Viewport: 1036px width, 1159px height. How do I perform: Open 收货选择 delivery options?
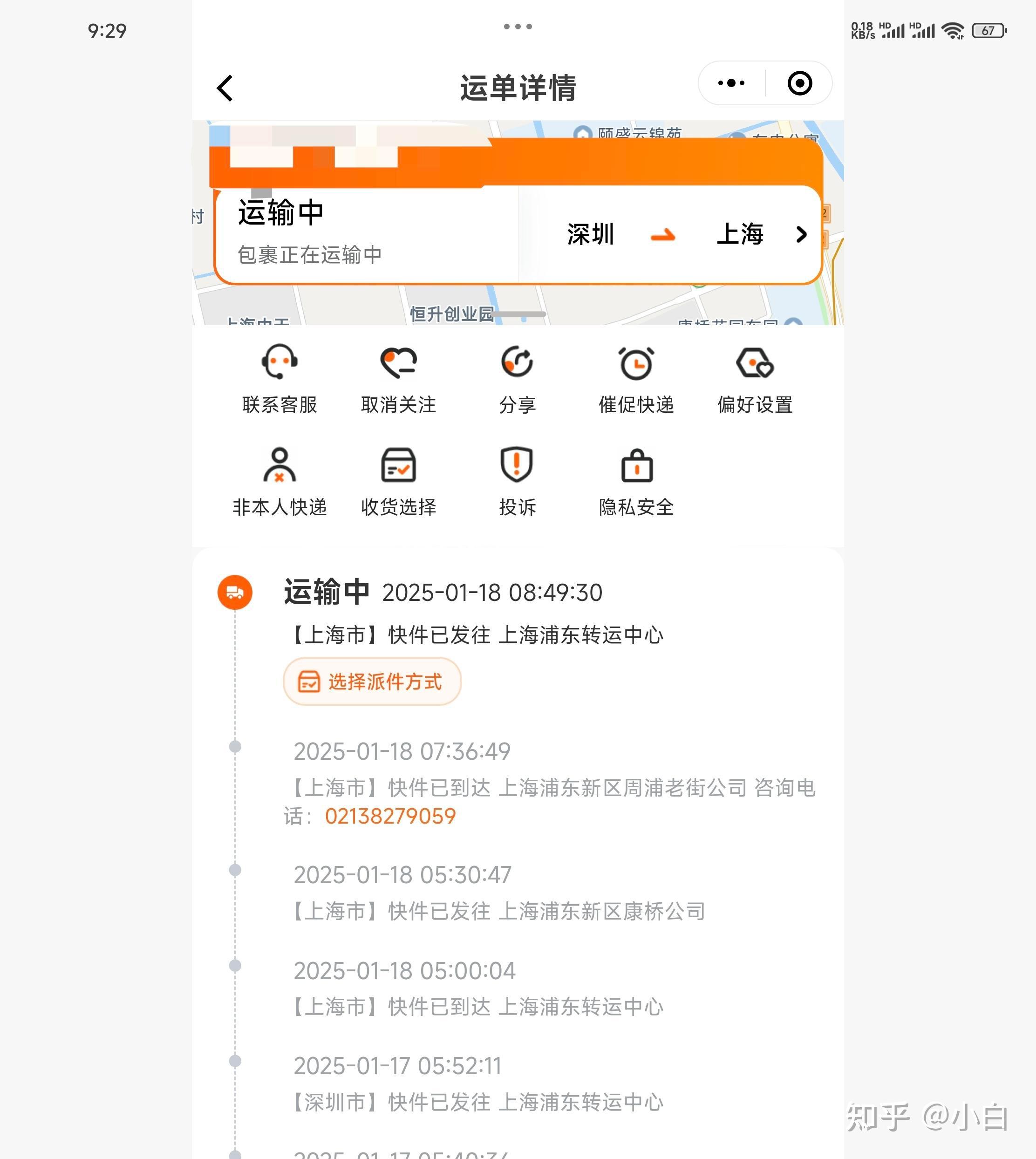click(x=398, y=481)
